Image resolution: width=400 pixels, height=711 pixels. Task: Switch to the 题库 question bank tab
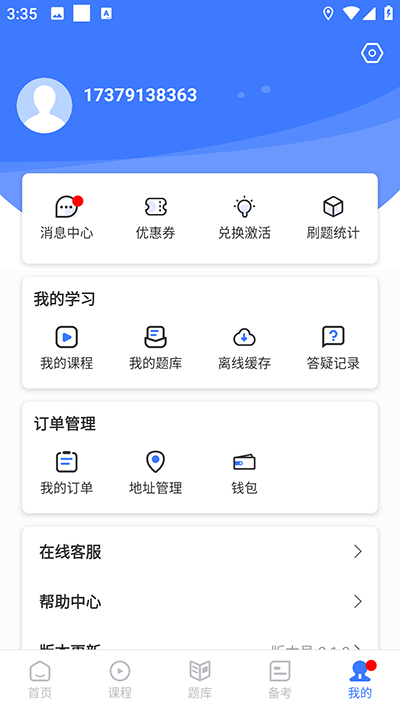click(200, 680)
